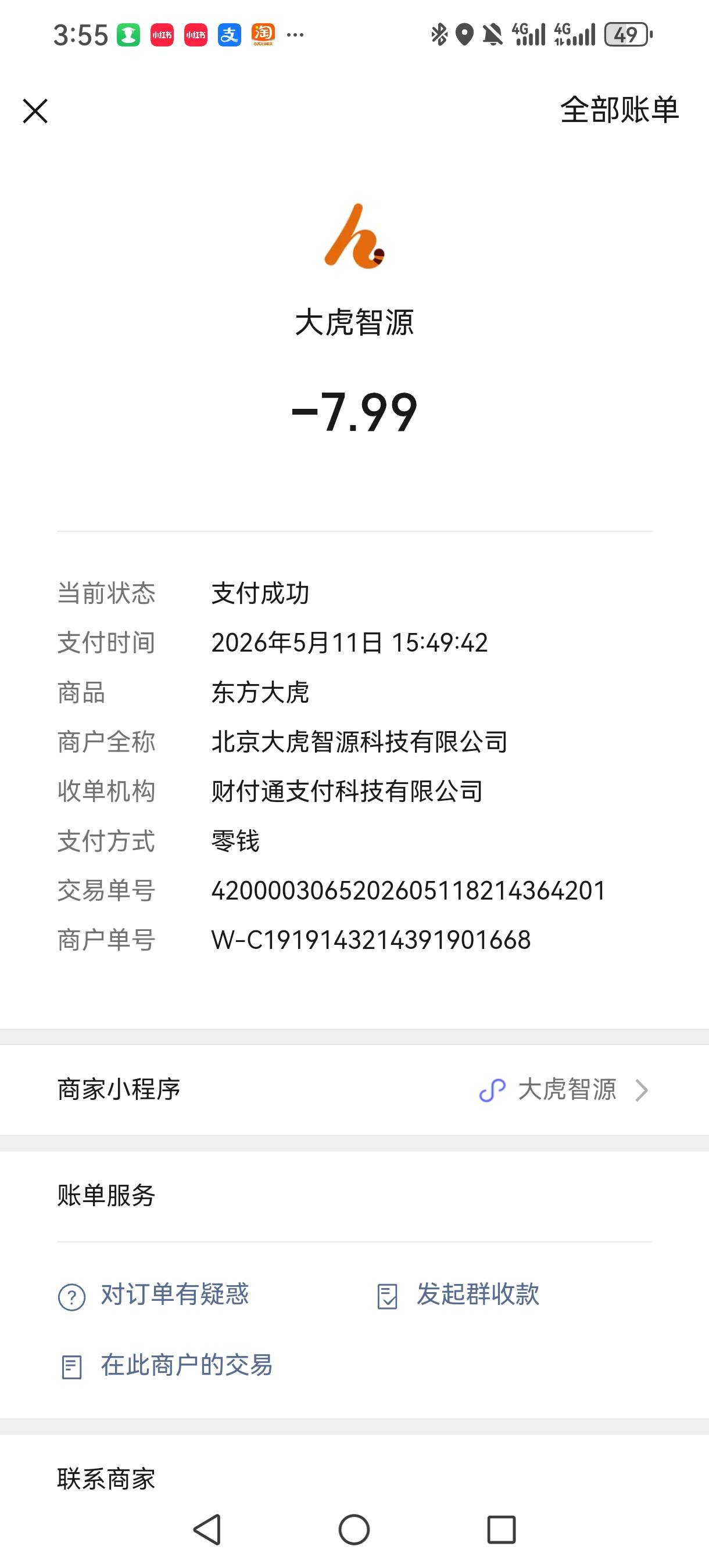View 在此商户的交易 transactions
The image size is (709, 1568).
[166, 1365]
